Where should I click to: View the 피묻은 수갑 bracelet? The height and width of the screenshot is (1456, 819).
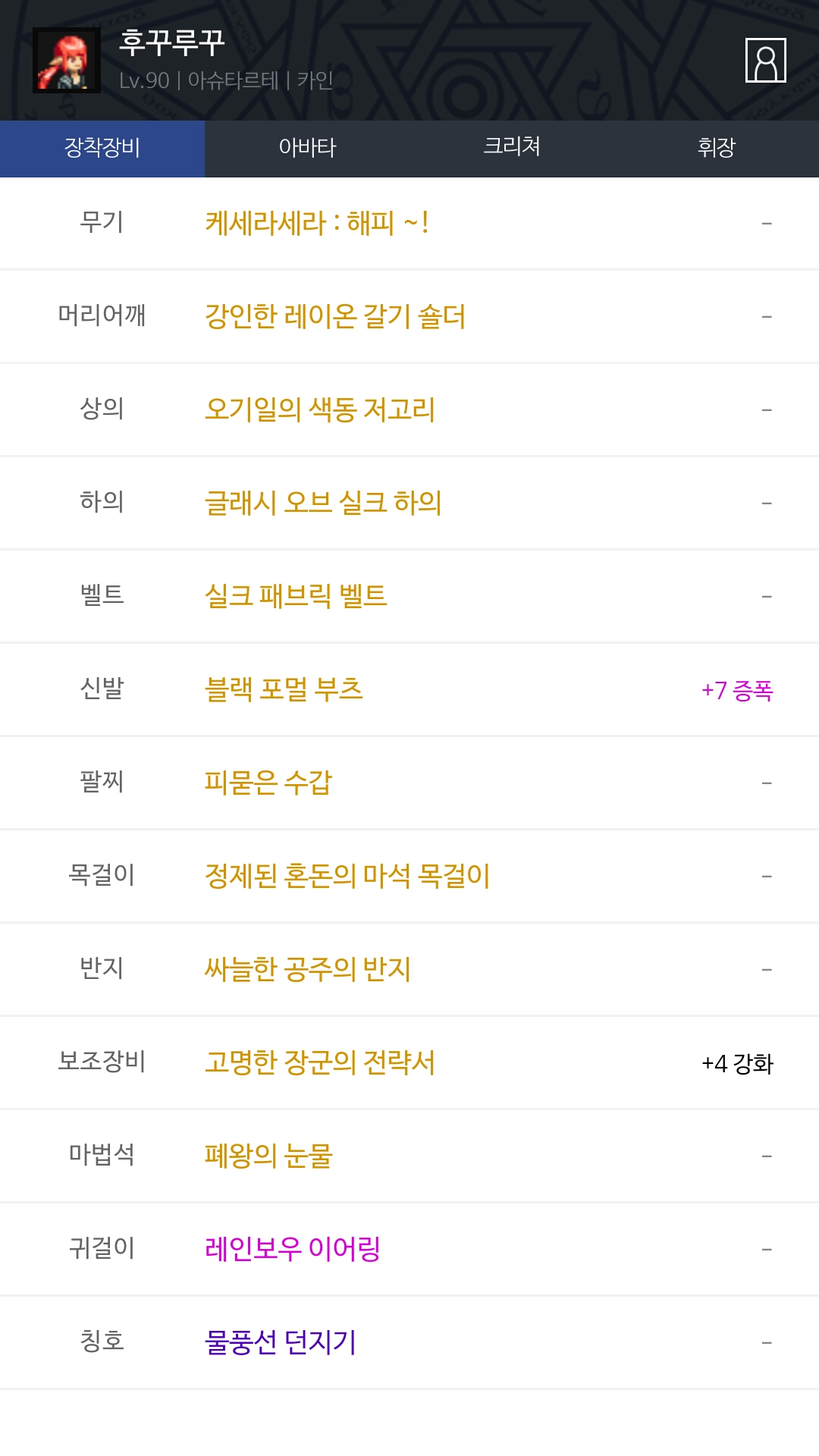click(x=268, y=783)
